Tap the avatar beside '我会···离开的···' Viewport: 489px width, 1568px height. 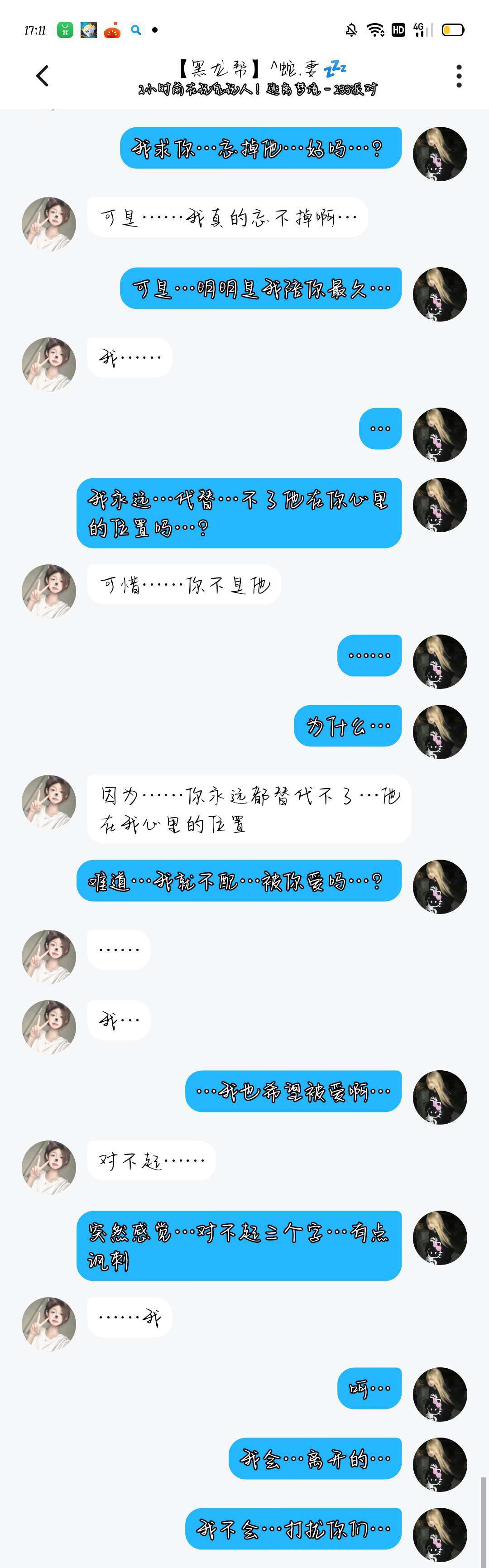tap(440, 1464)
